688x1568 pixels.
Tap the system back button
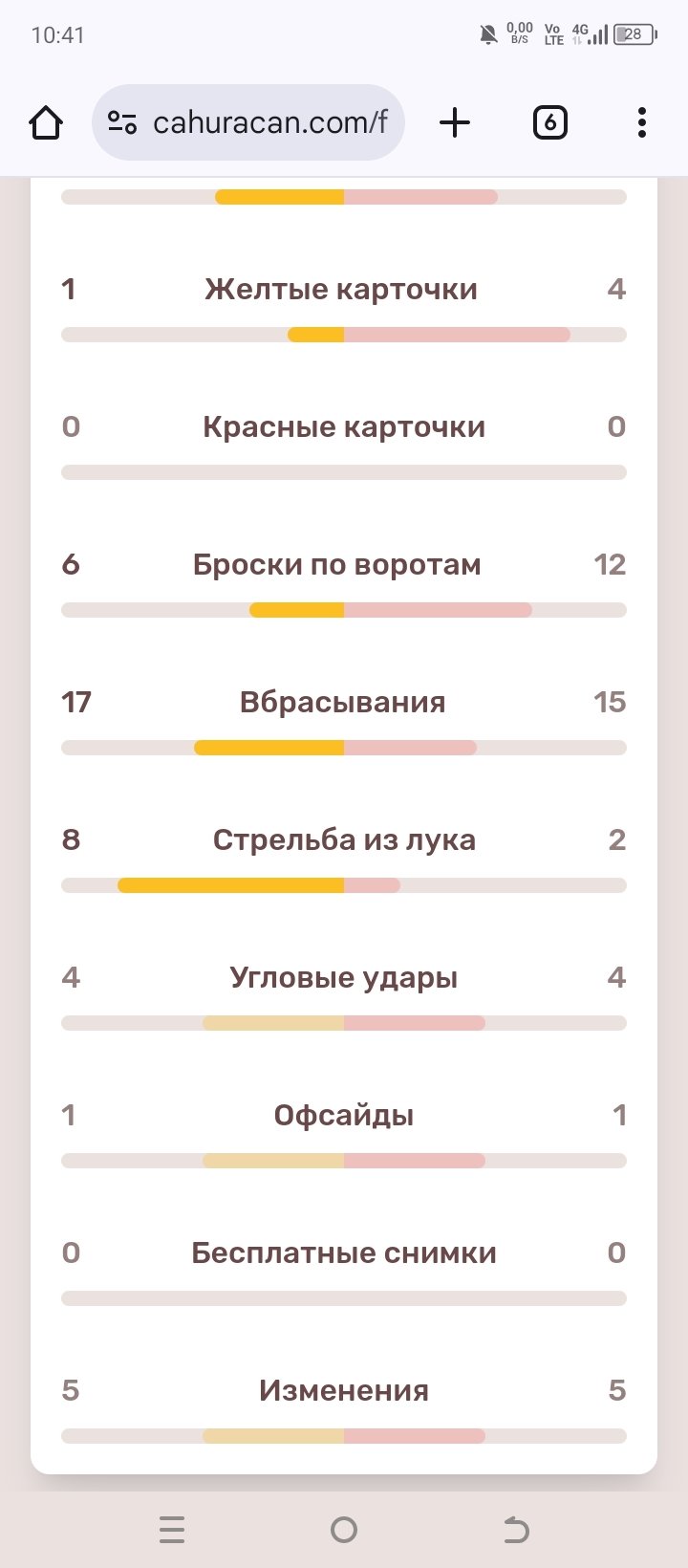pyautogui.click(x=516, y=1530)
